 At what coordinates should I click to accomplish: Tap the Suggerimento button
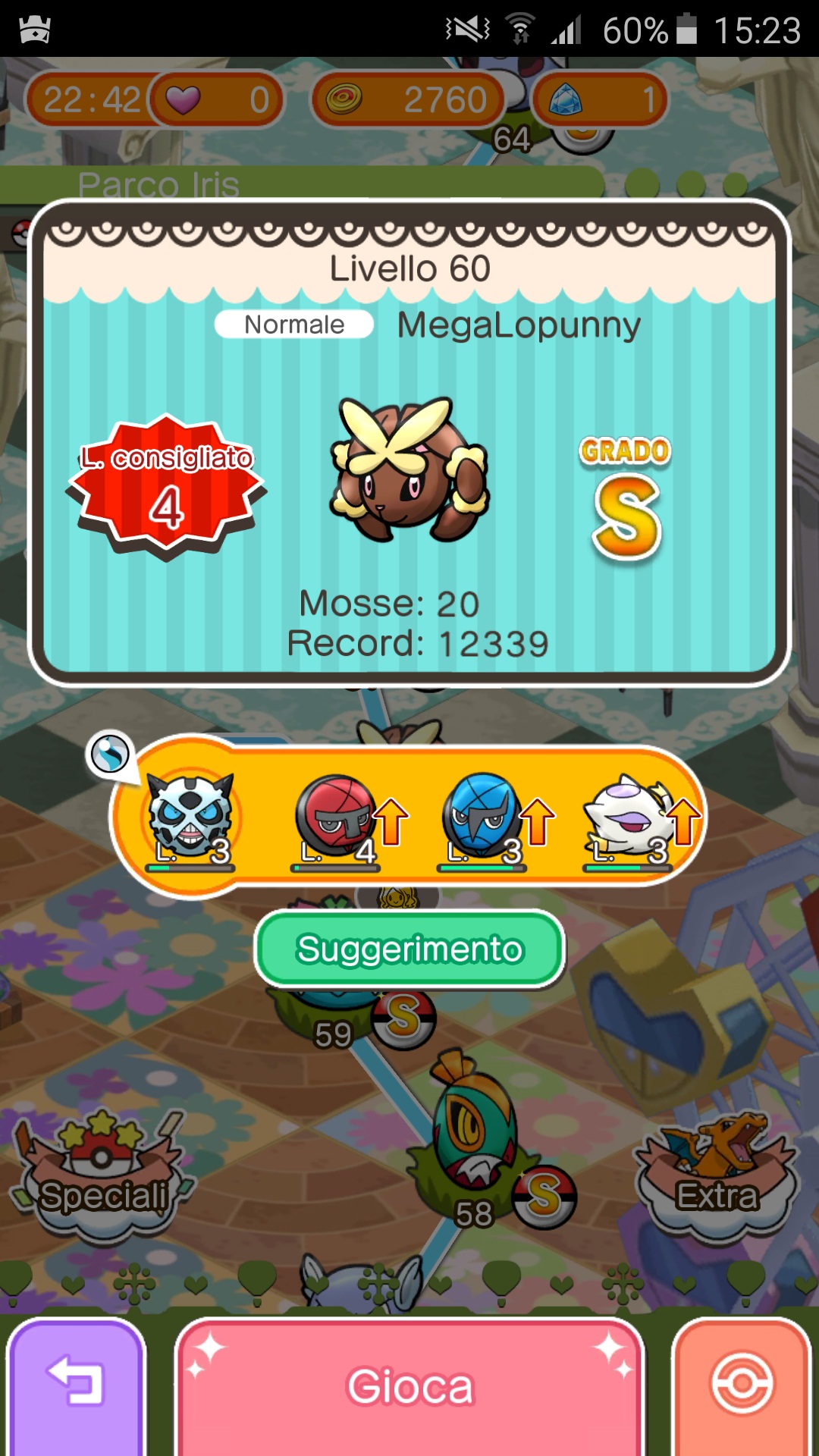[x=409, y=949]
